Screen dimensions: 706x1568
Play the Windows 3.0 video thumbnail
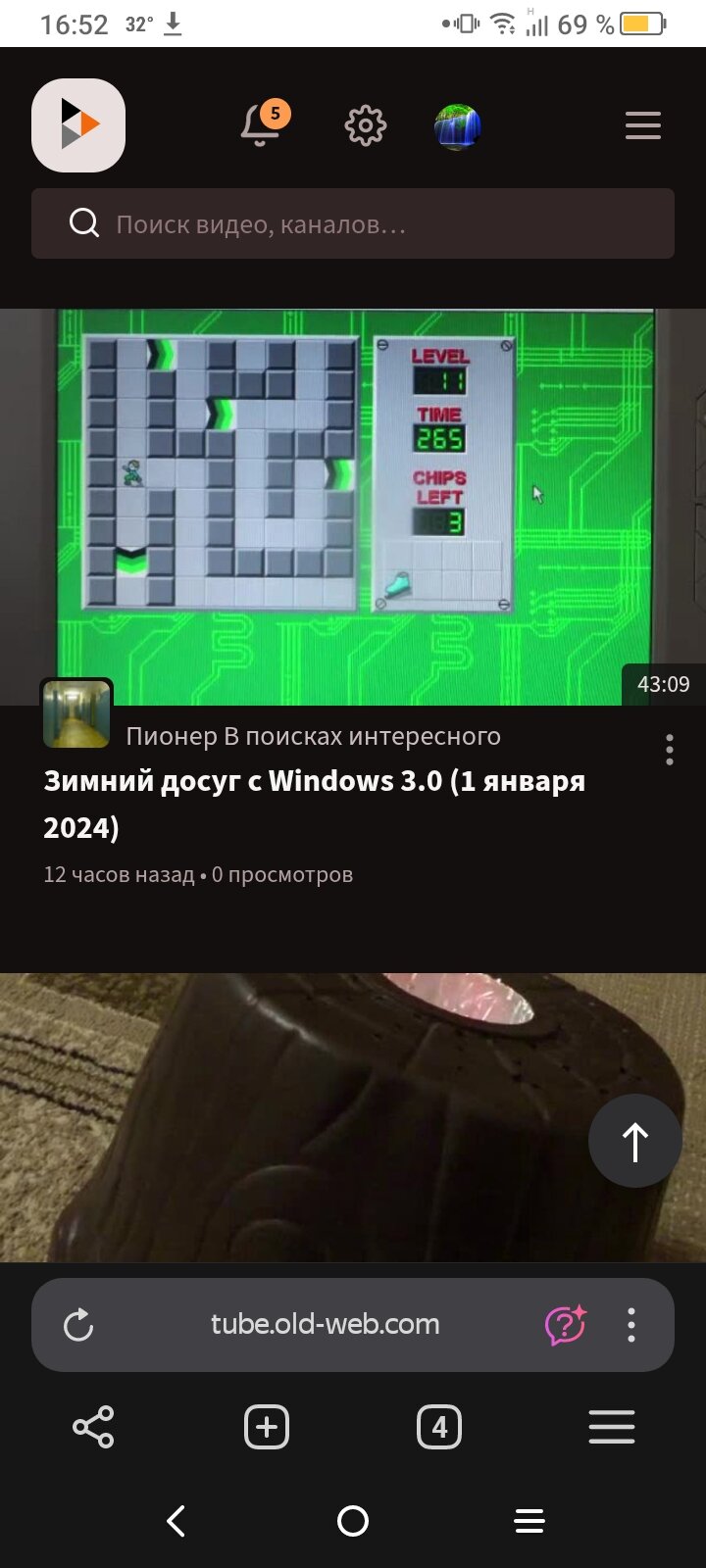click(x=353, y=507)
